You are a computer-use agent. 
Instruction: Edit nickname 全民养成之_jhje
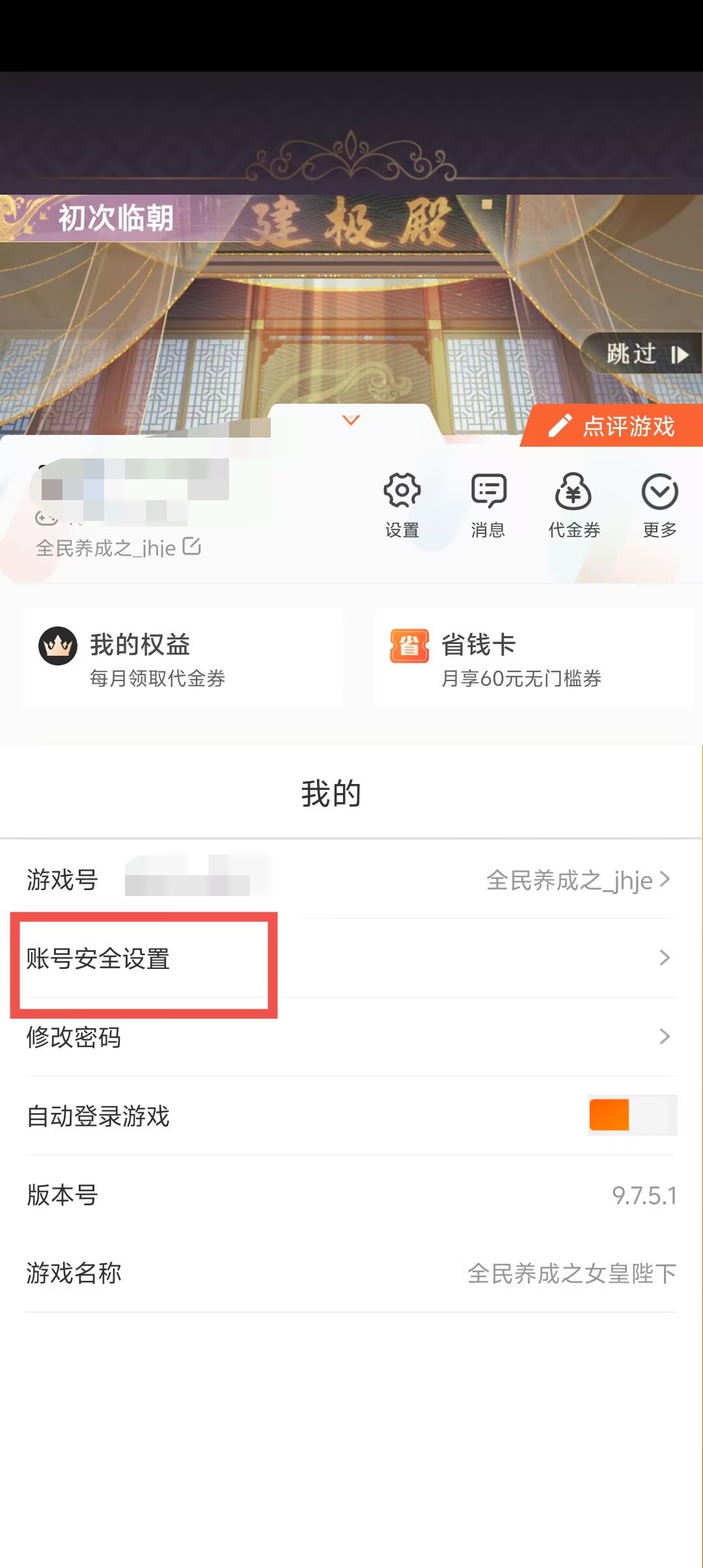(192, 546)
